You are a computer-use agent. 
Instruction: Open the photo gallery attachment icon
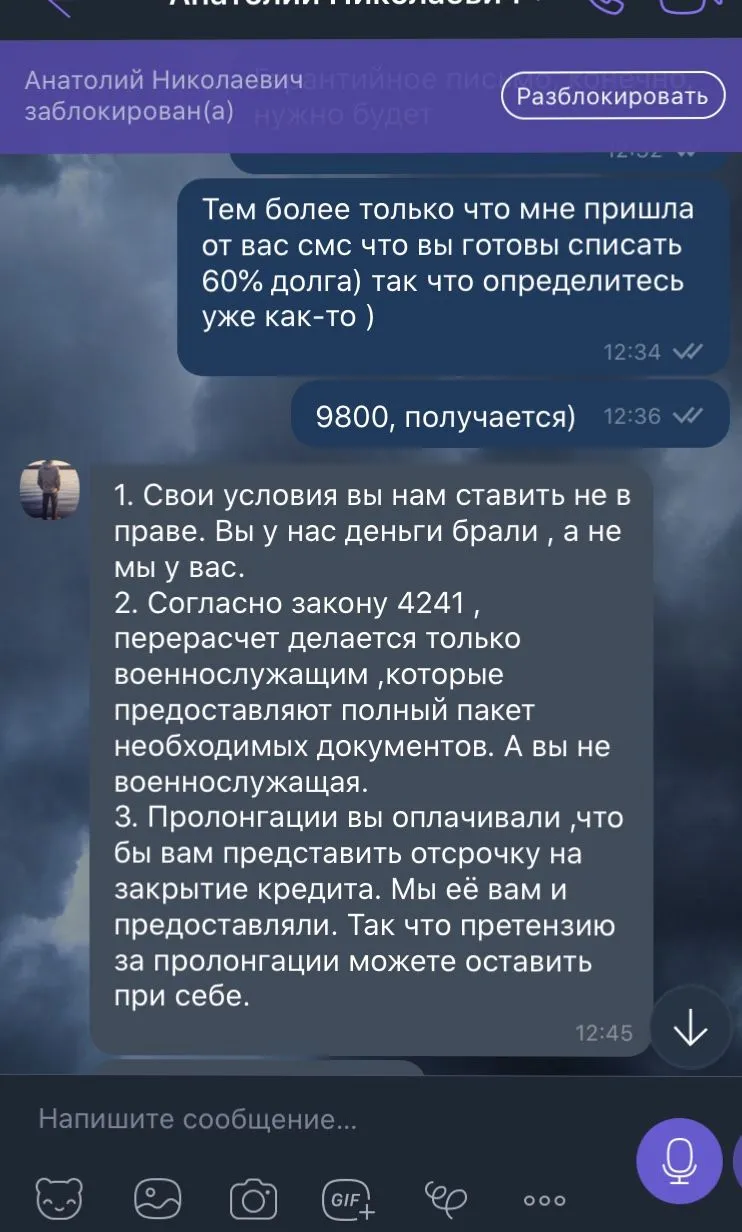pos(157,1199)
